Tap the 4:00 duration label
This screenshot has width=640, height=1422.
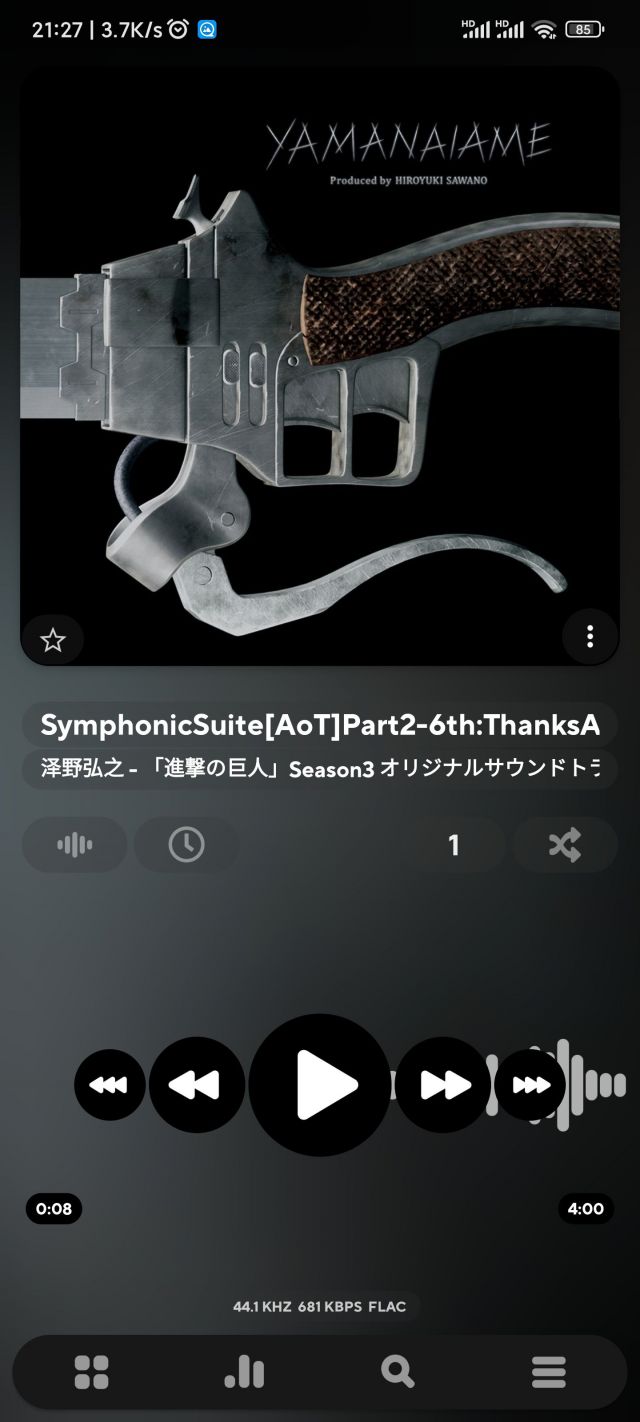(x=585, y=1209)
